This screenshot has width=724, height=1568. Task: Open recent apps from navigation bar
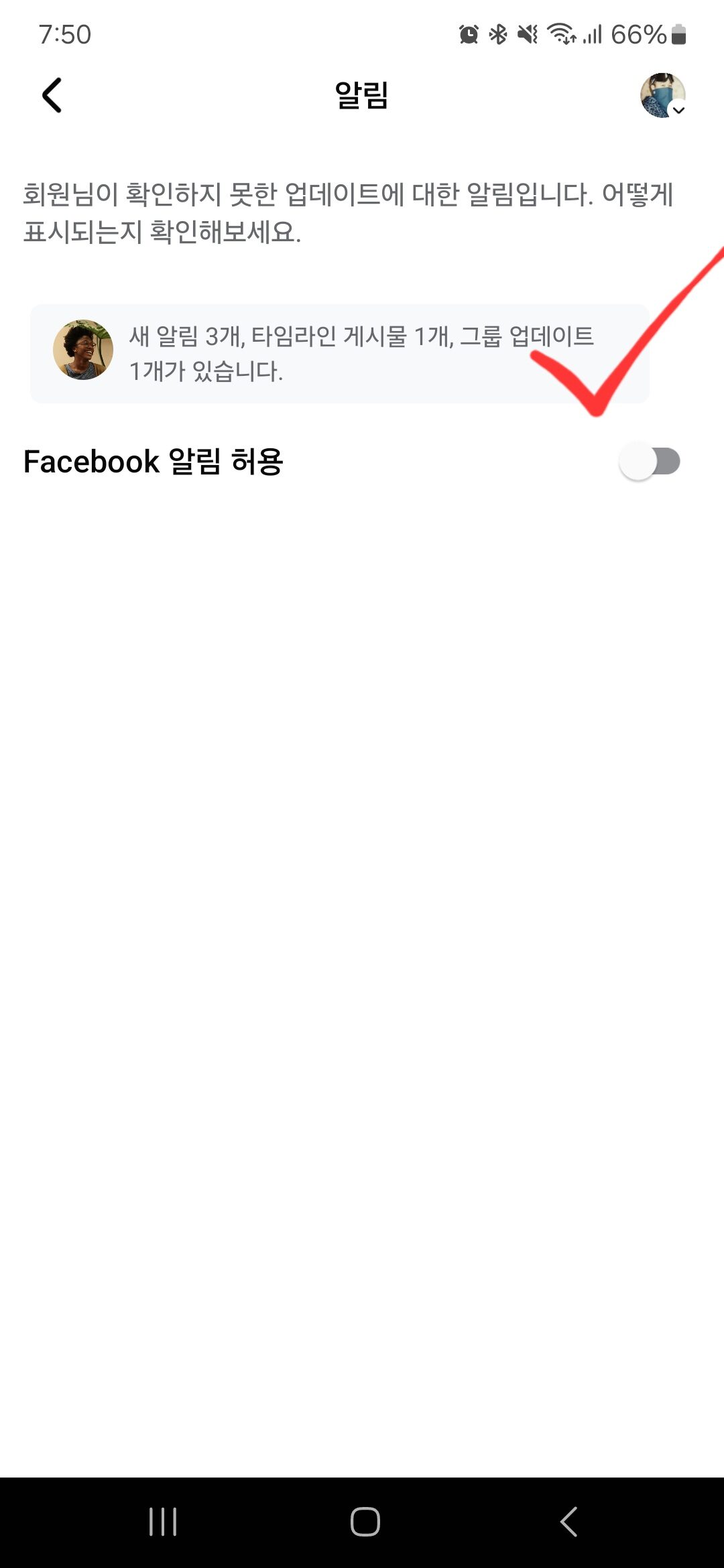163,1521
